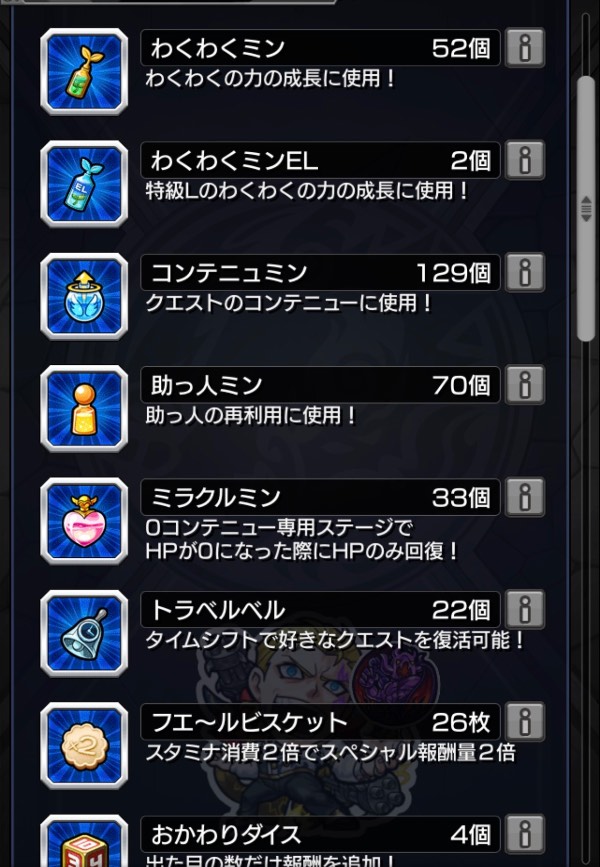This screenshot has width=600, height=867.
Task: Open おかわりダイス info button
Action: 524,833
